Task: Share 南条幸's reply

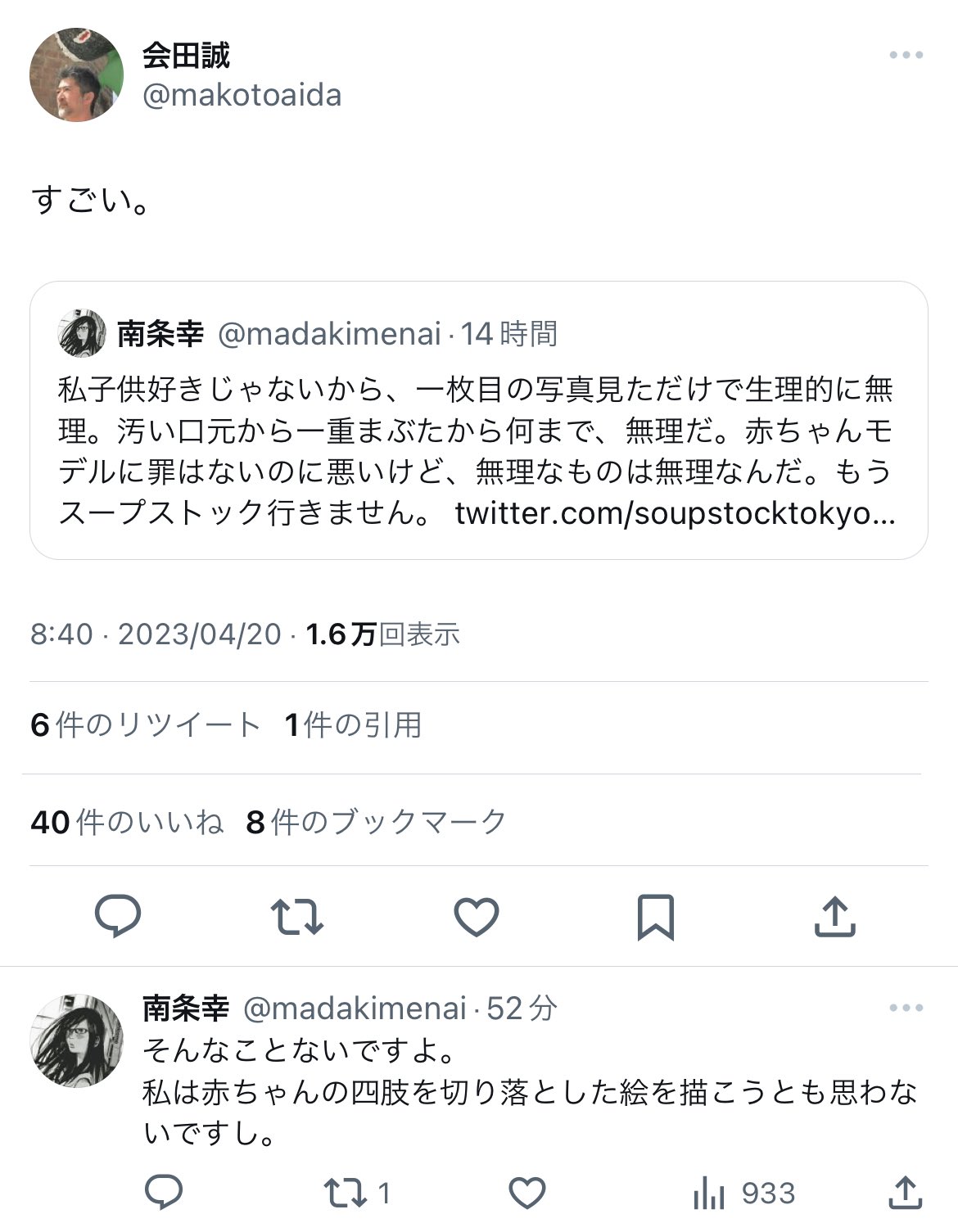Action: click(906, 1193)
